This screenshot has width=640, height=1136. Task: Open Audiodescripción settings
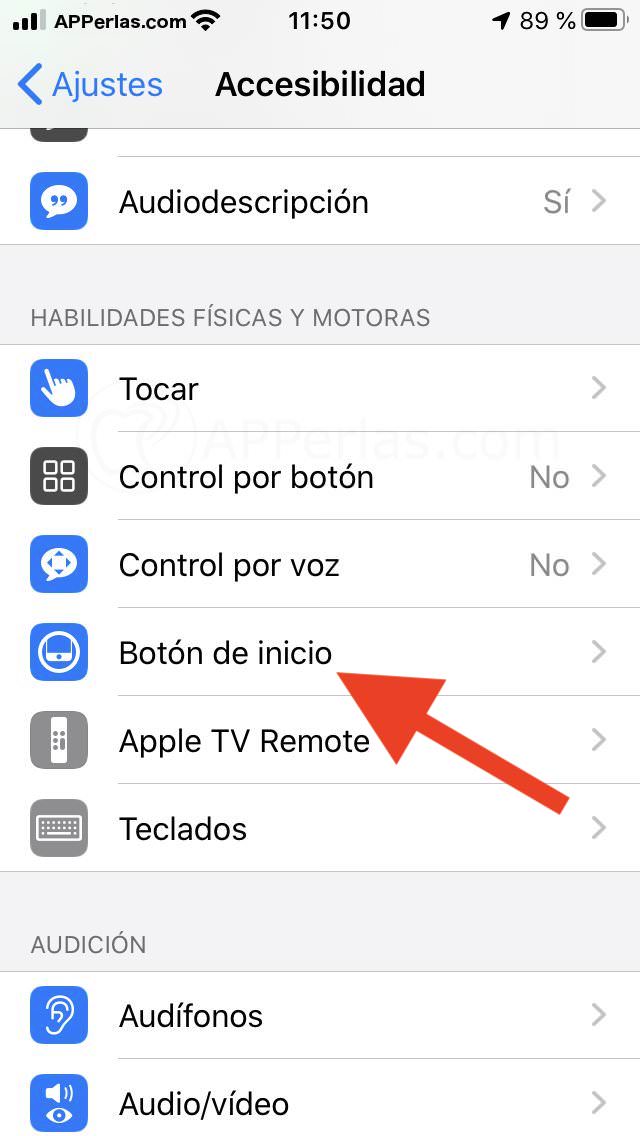coord(320,202)
